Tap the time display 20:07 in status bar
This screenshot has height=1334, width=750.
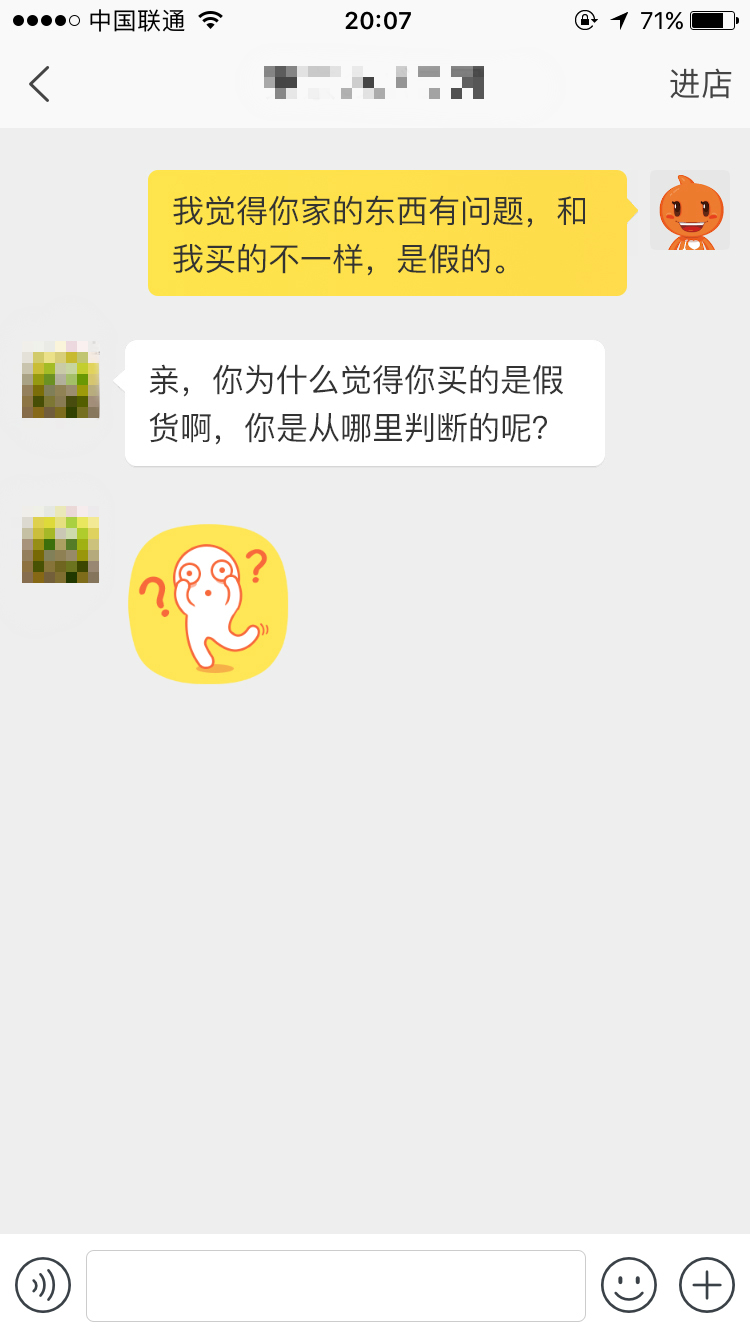click(375, 20)
